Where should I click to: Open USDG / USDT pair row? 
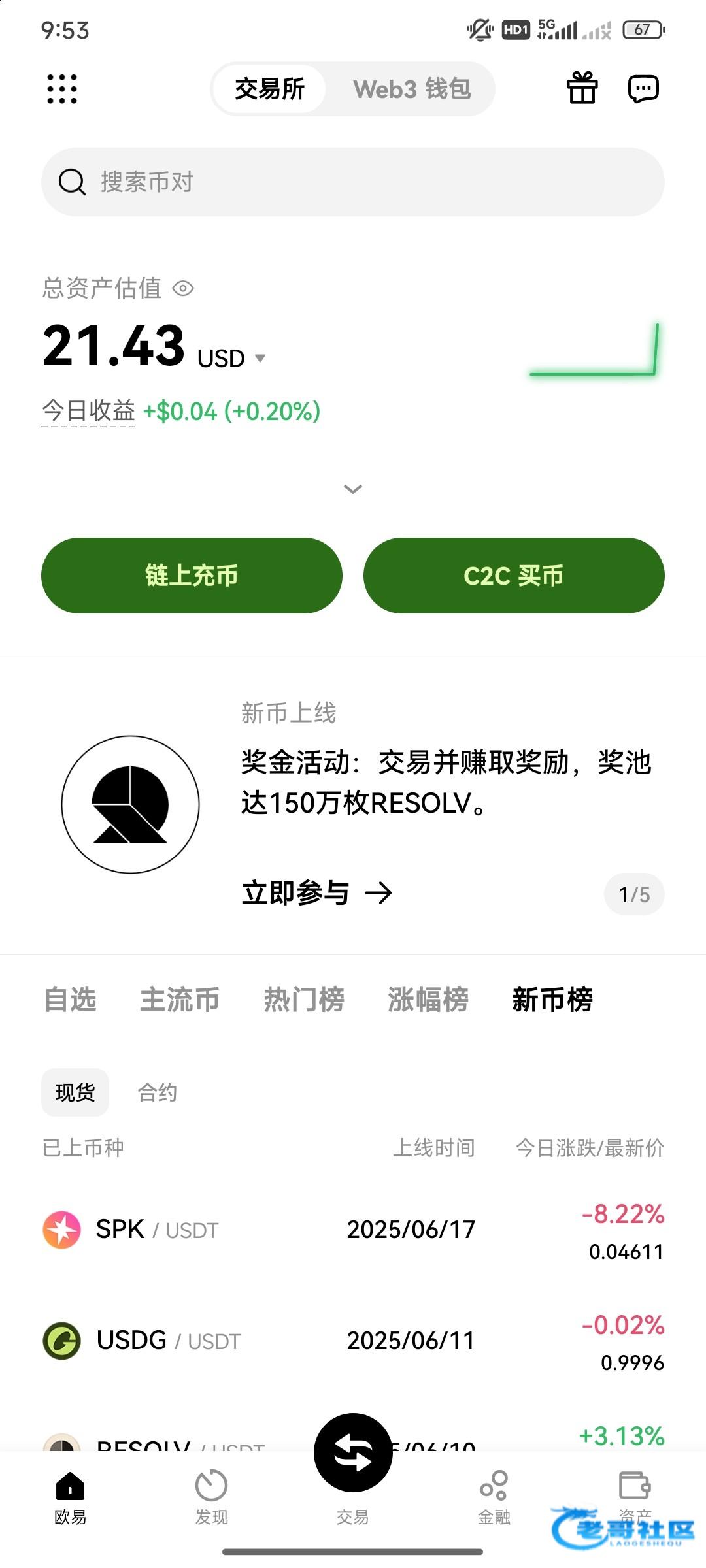353,1342
